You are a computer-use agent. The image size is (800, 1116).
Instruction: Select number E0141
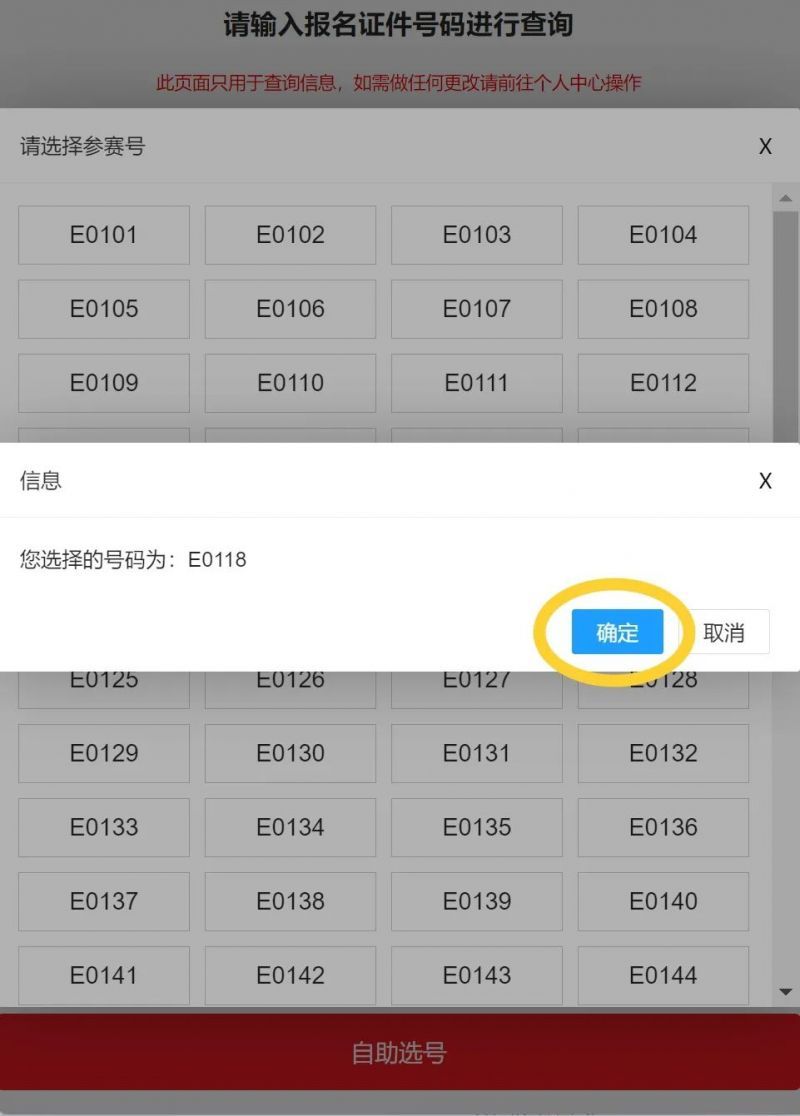tap(104, 975)
